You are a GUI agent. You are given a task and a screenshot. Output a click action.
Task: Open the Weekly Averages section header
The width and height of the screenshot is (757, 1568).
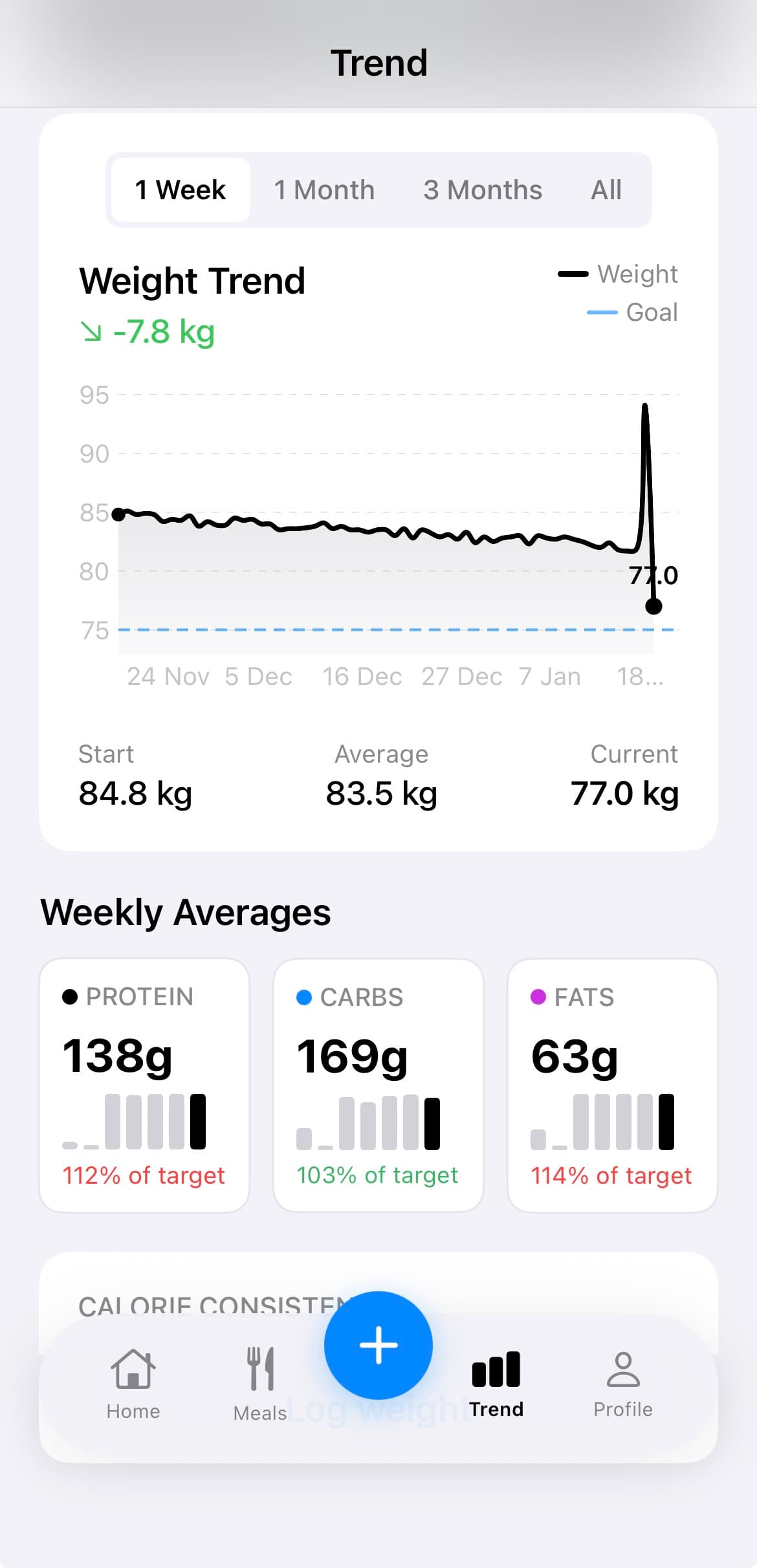click(x=186, y=911)
